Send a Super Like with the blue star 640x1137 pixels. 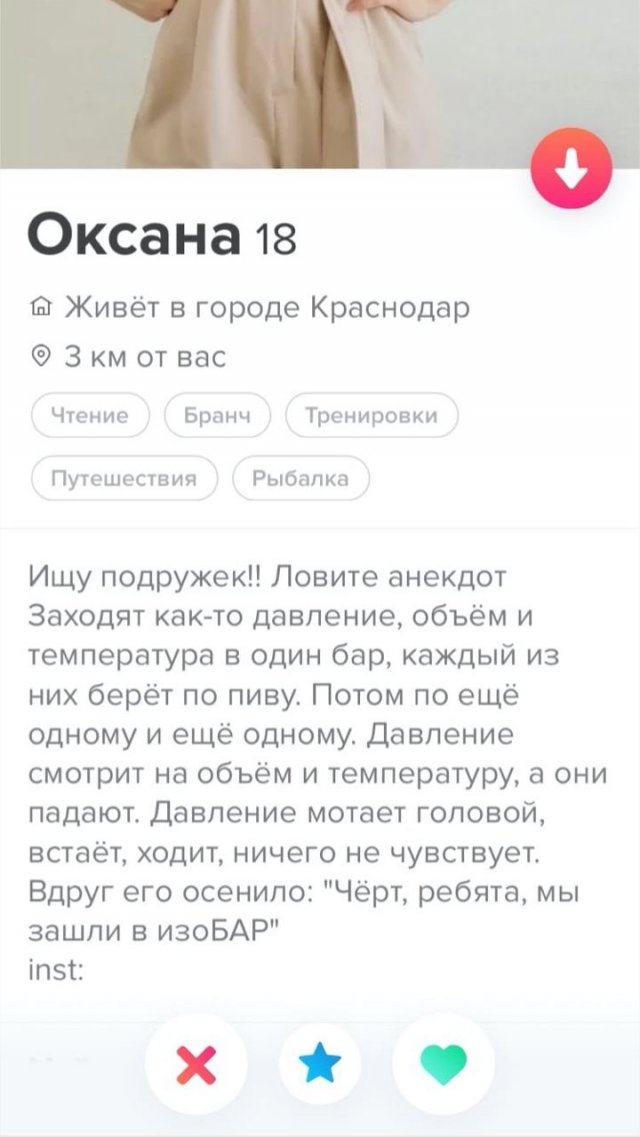[320, 1063]
